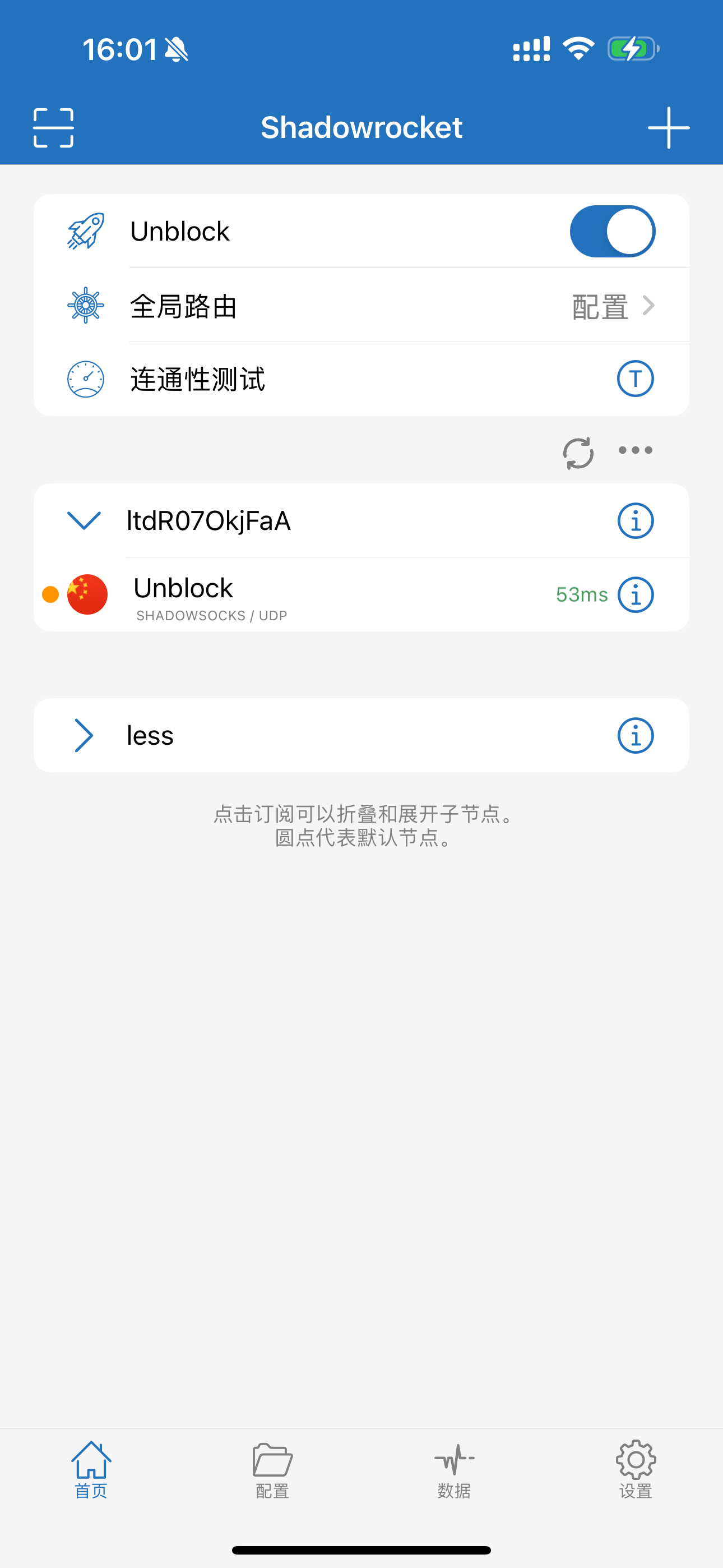This screenshot has height=1568, width=723.
Task: Go to the 设置 tab
Action: (635, 1469)
